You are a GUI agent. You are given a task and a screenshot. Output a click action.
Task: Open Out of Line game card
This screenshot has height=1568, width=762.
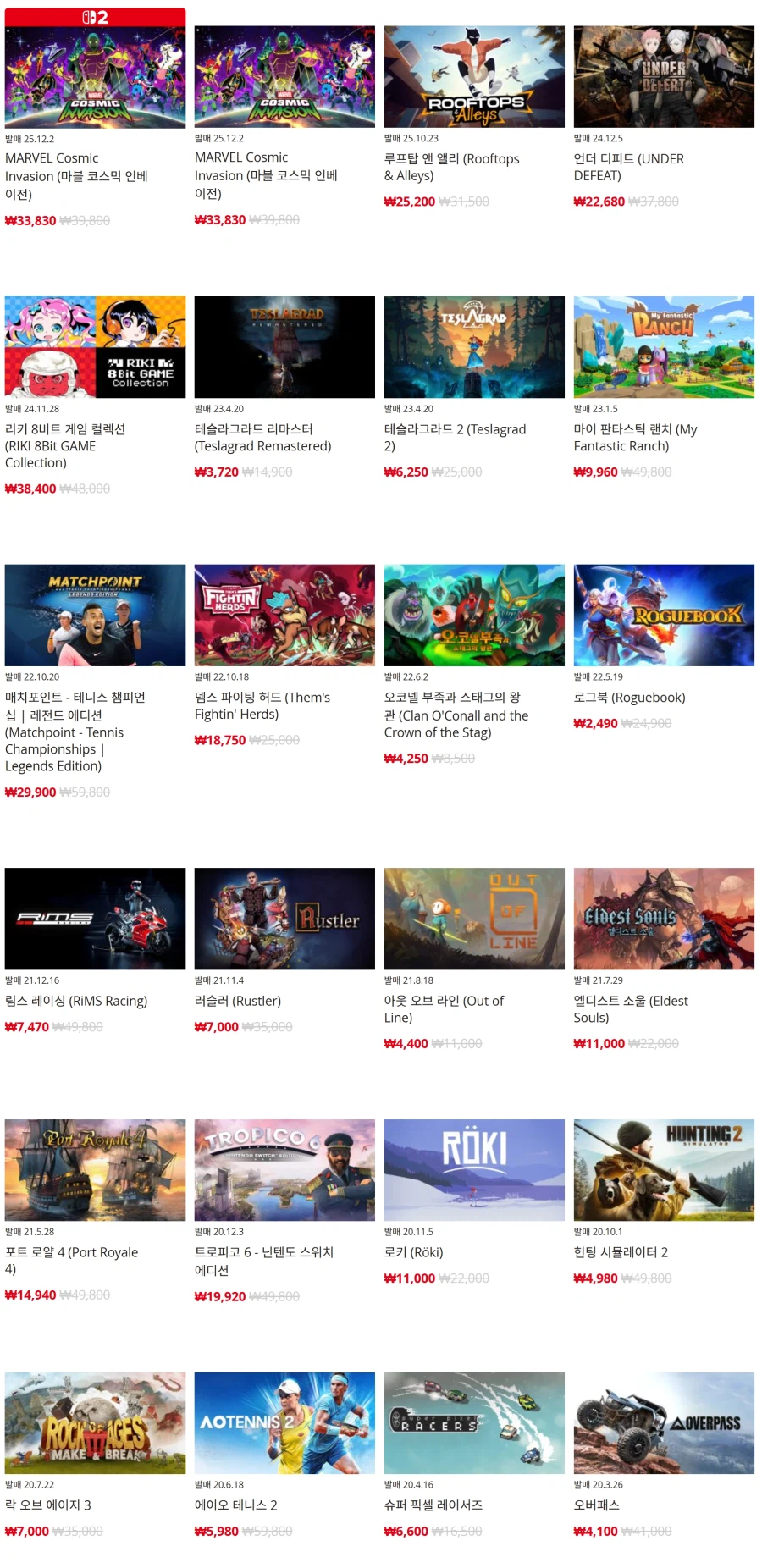click(474, 919)
